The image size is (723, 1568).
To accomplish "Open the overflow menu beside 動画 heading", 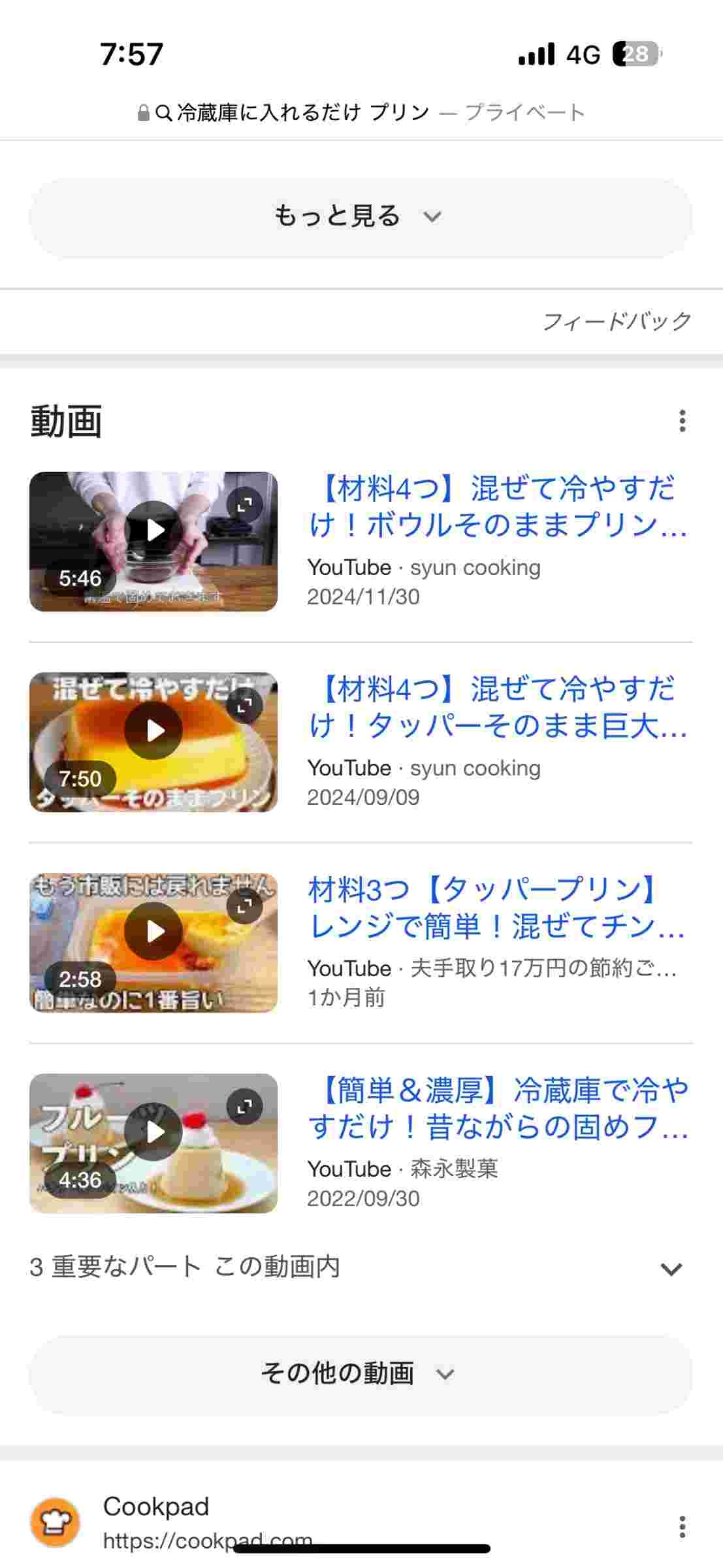I will tap(682, 421).
